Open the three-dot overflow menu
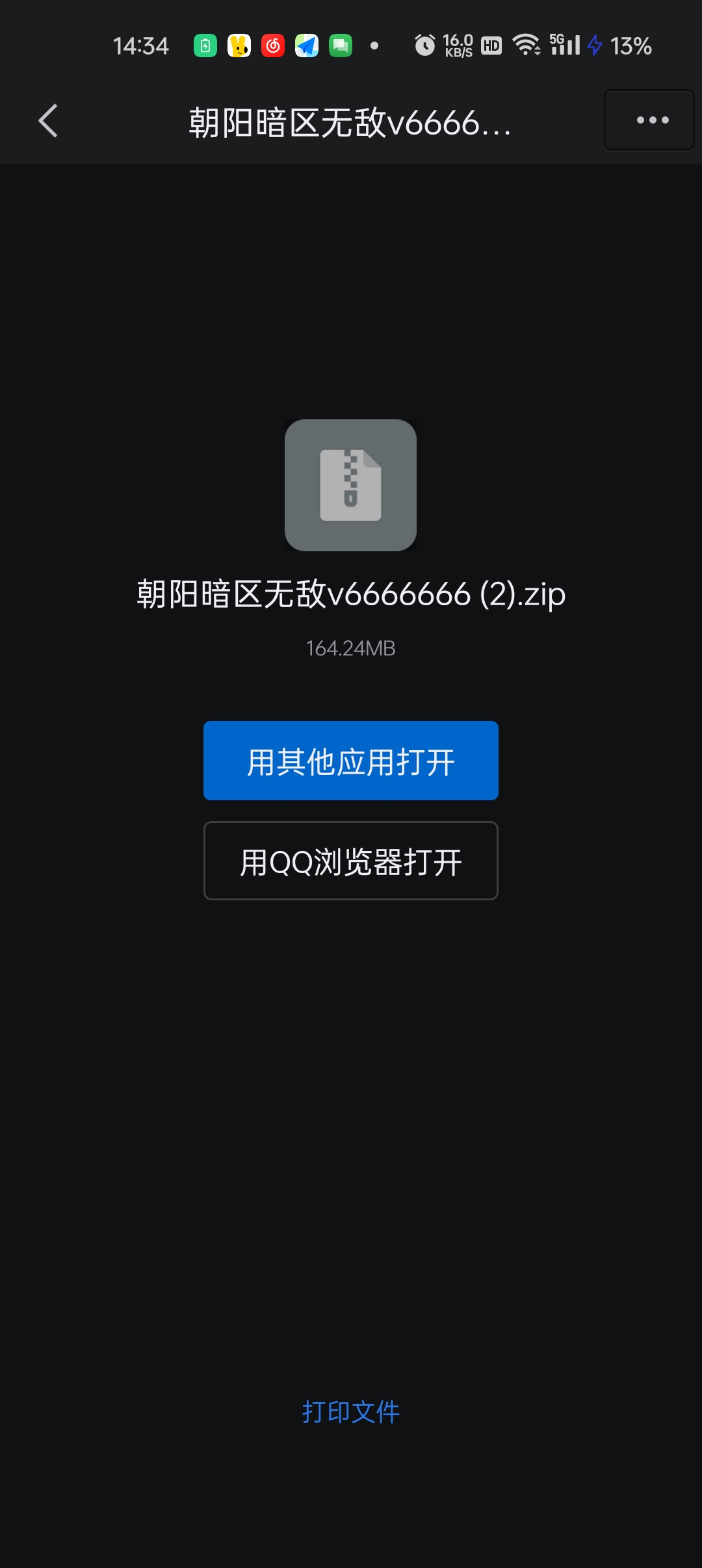The width and height of the screenshot is (702, 1568). [650, 120]
